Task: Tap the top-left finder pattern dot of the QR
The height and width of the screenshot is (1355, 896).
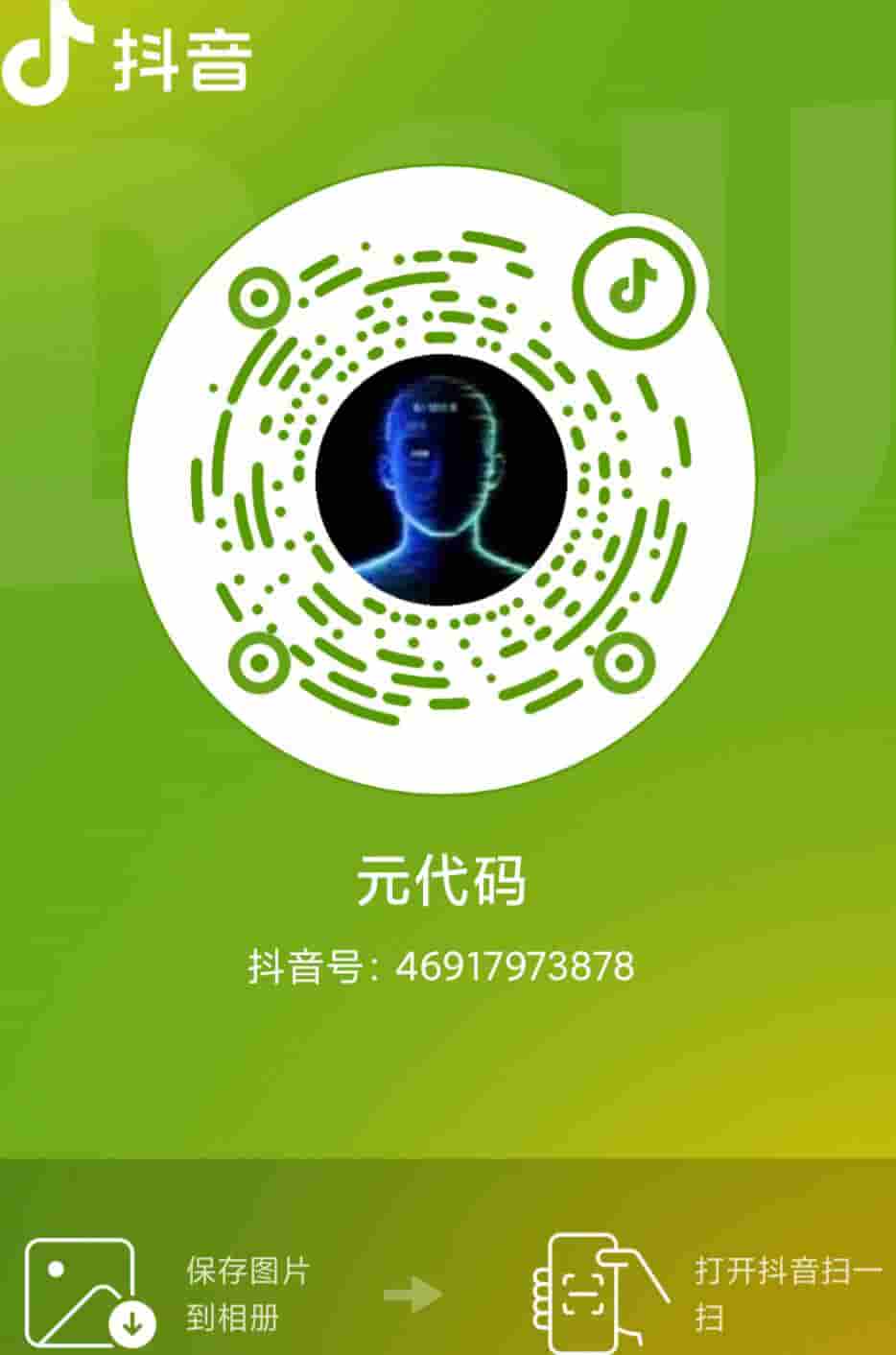Action: coord(259,298)
